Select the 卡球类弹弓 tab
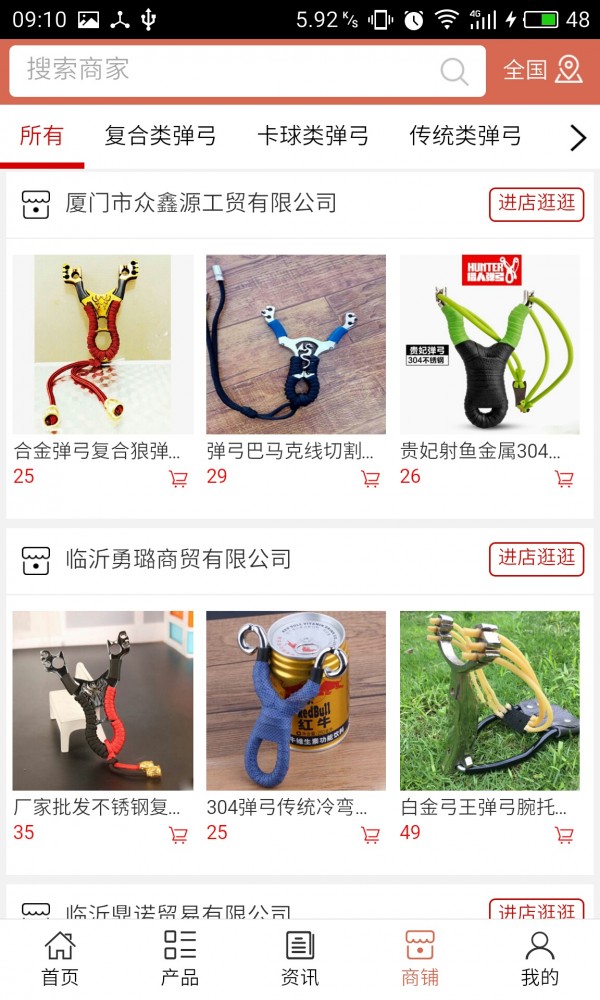 (x=313, y=136)
